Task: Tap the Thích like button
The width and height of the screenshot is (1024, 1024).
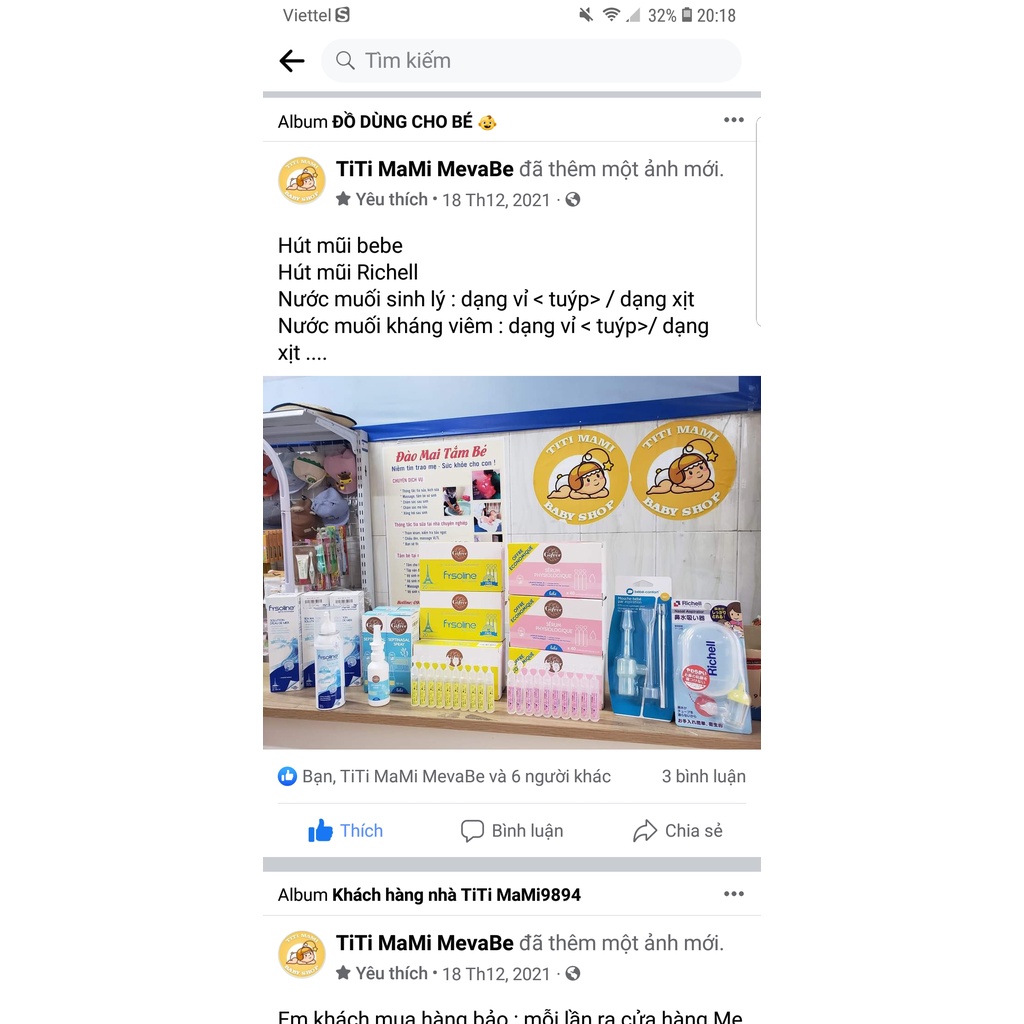Action: tap(345, 831)
